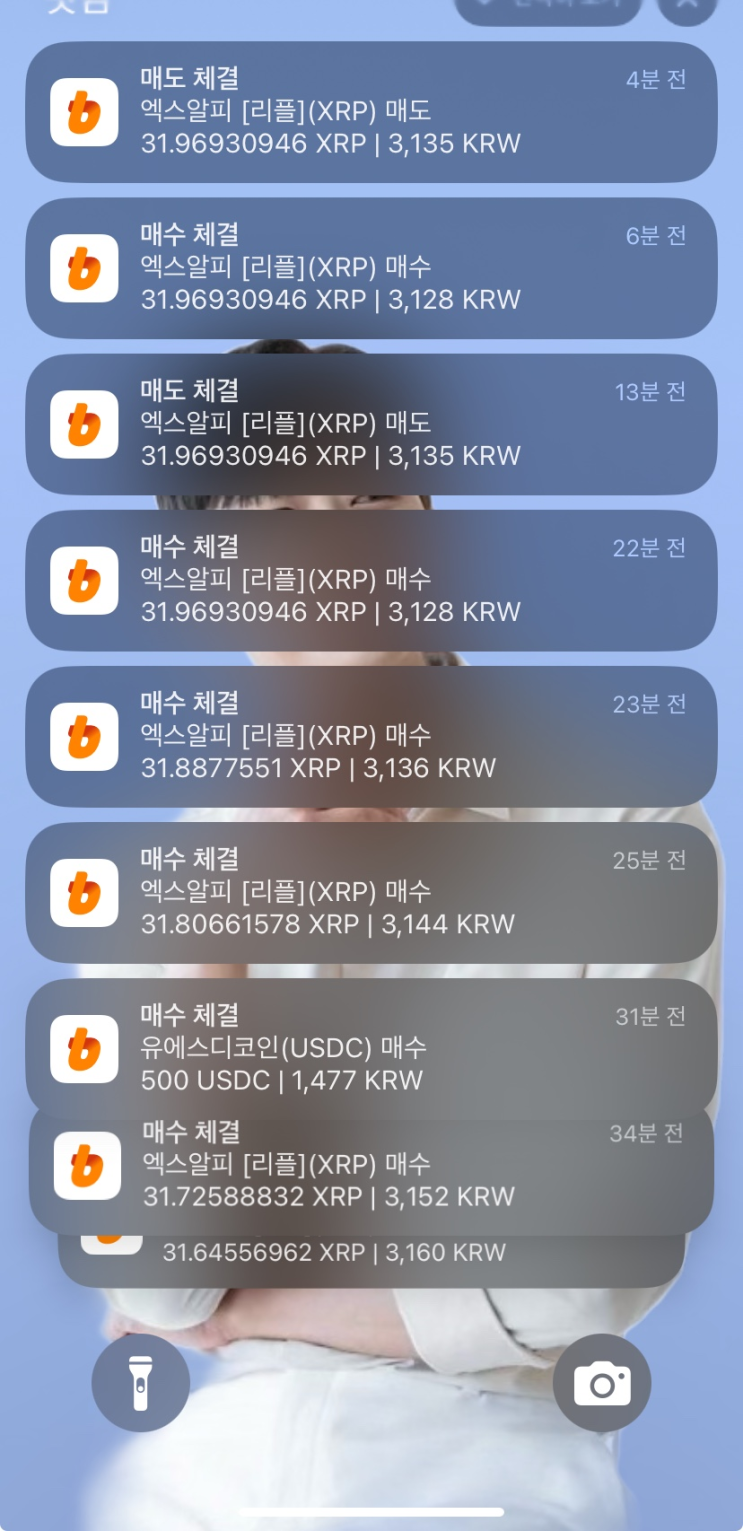Open XRP sell notification from 4분 전
Image resolution: width=743 pixels, height=1531 pixels.
(371, 111)
